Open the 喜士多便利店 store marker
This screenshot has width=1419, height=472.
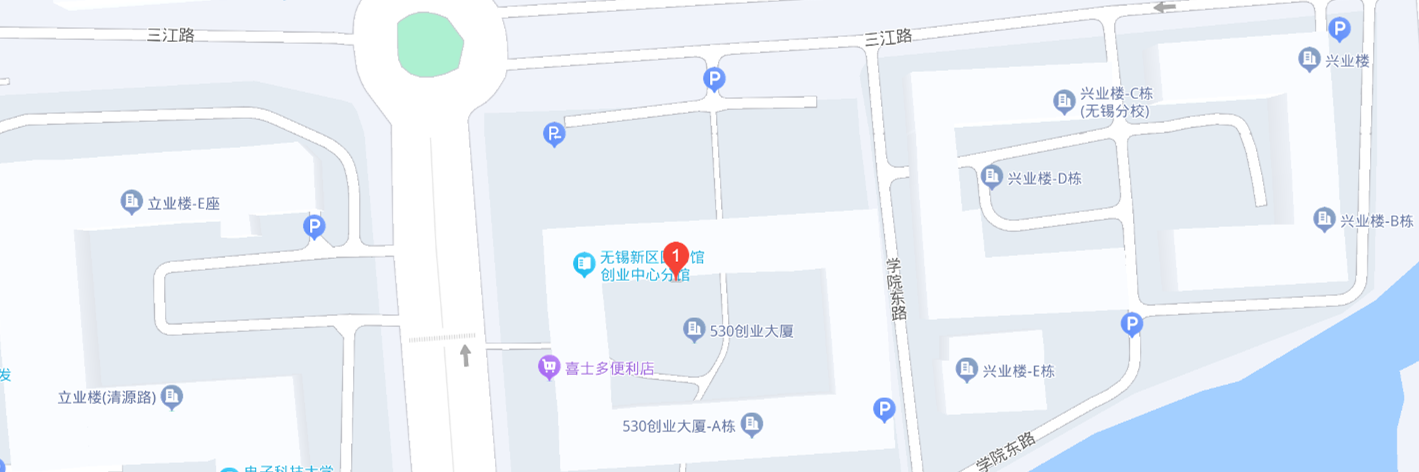(549, 368)
